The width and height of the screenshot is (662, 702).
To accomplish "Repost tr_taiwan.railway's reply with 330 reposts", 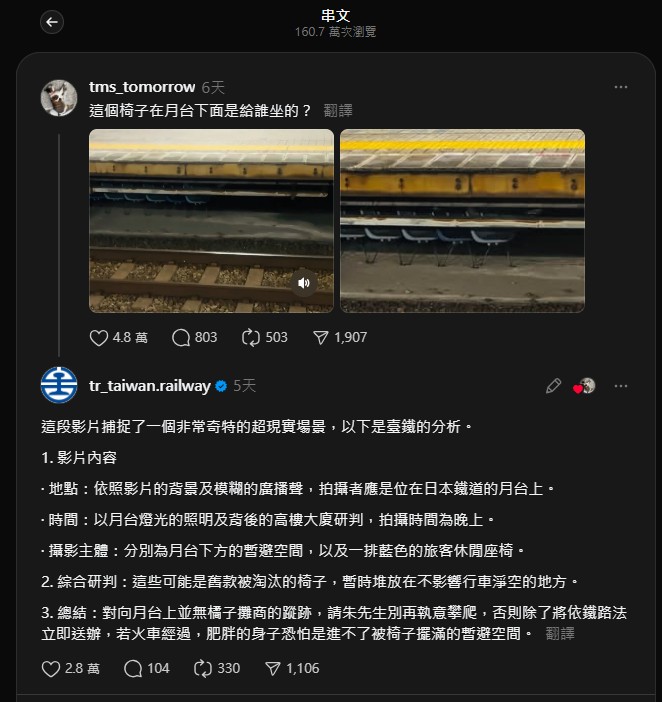I will (x=203, y=668).
